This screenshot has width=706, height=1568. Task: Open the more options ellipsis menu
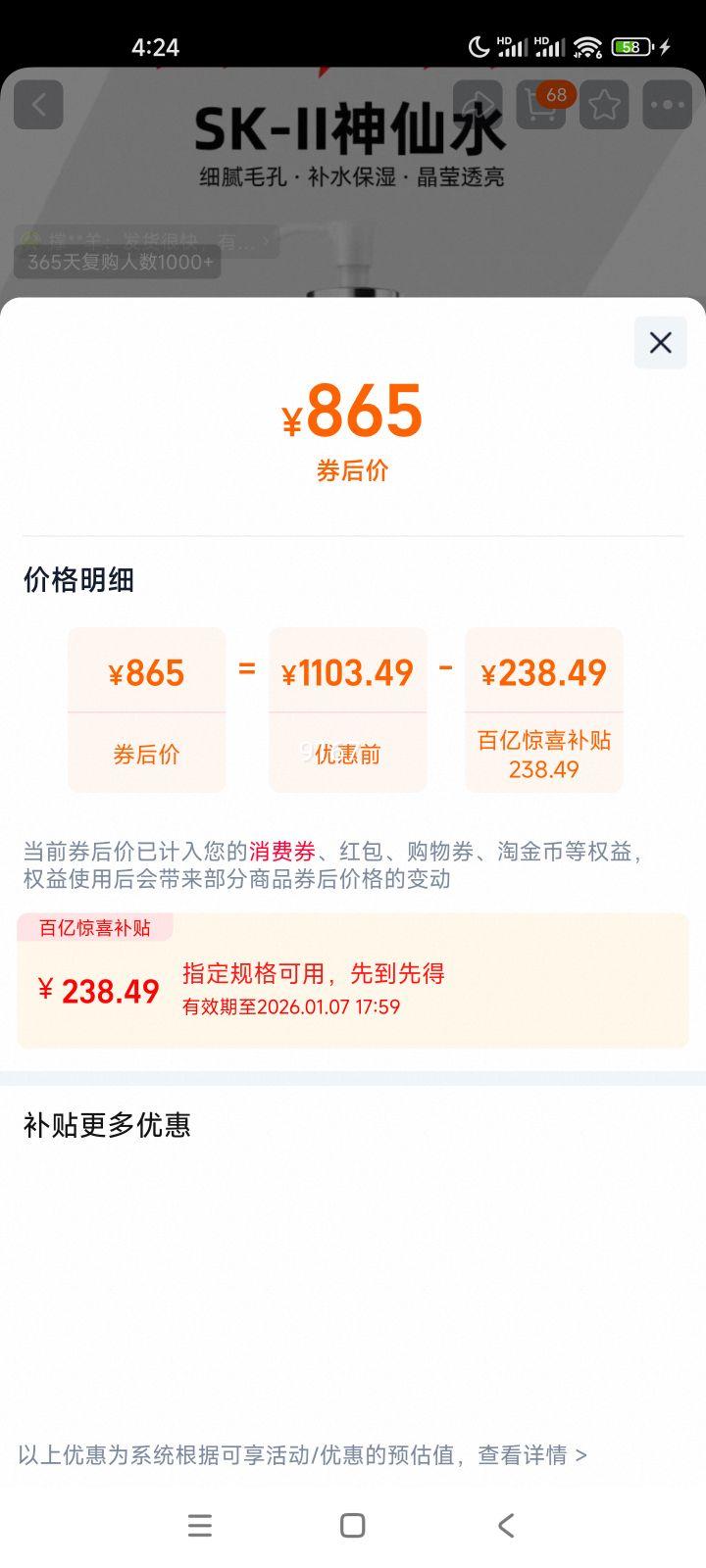click(666, 105)
